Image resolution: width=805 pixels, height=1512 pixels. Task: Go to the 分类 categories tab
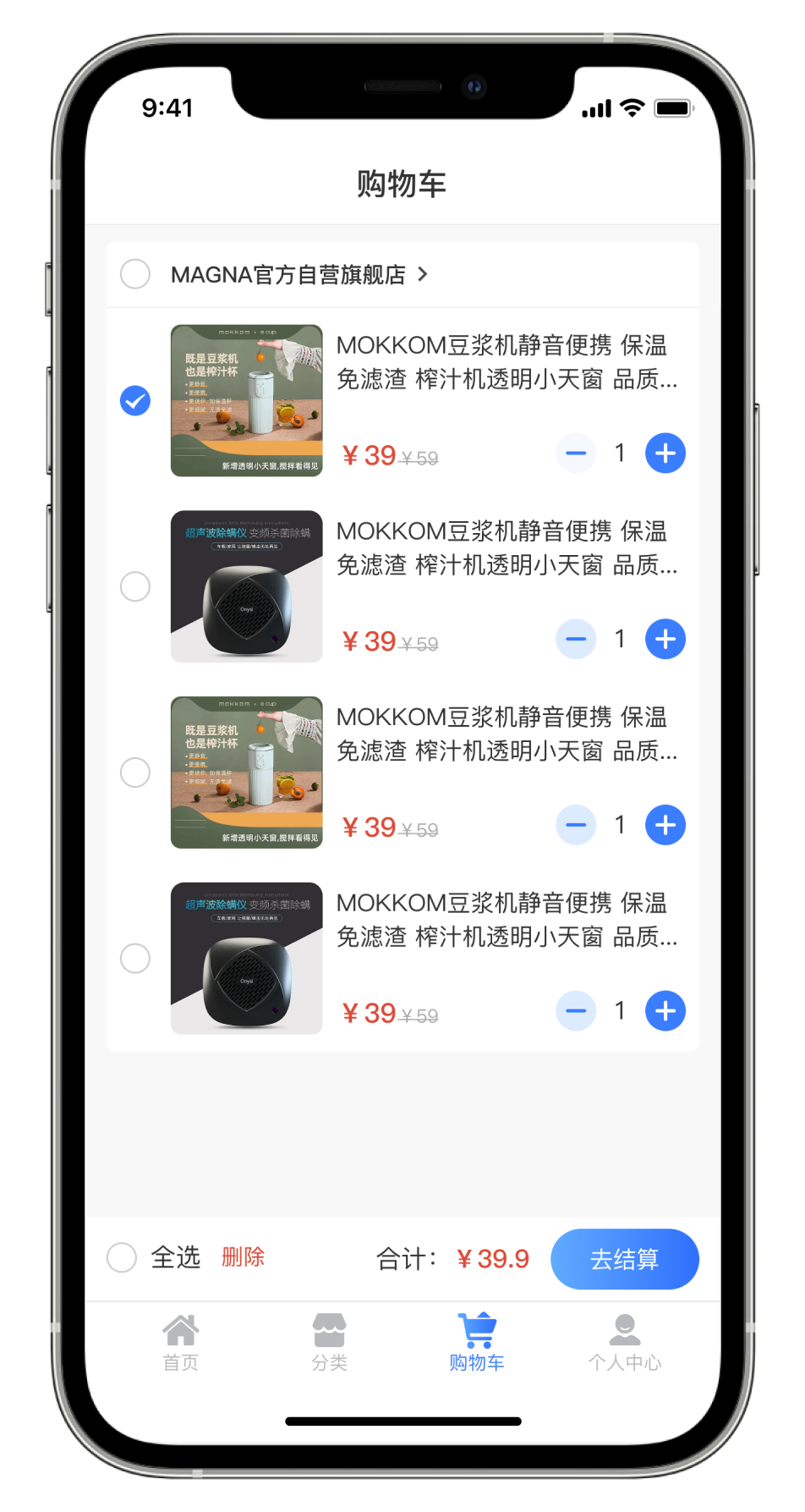point(329,1342)
